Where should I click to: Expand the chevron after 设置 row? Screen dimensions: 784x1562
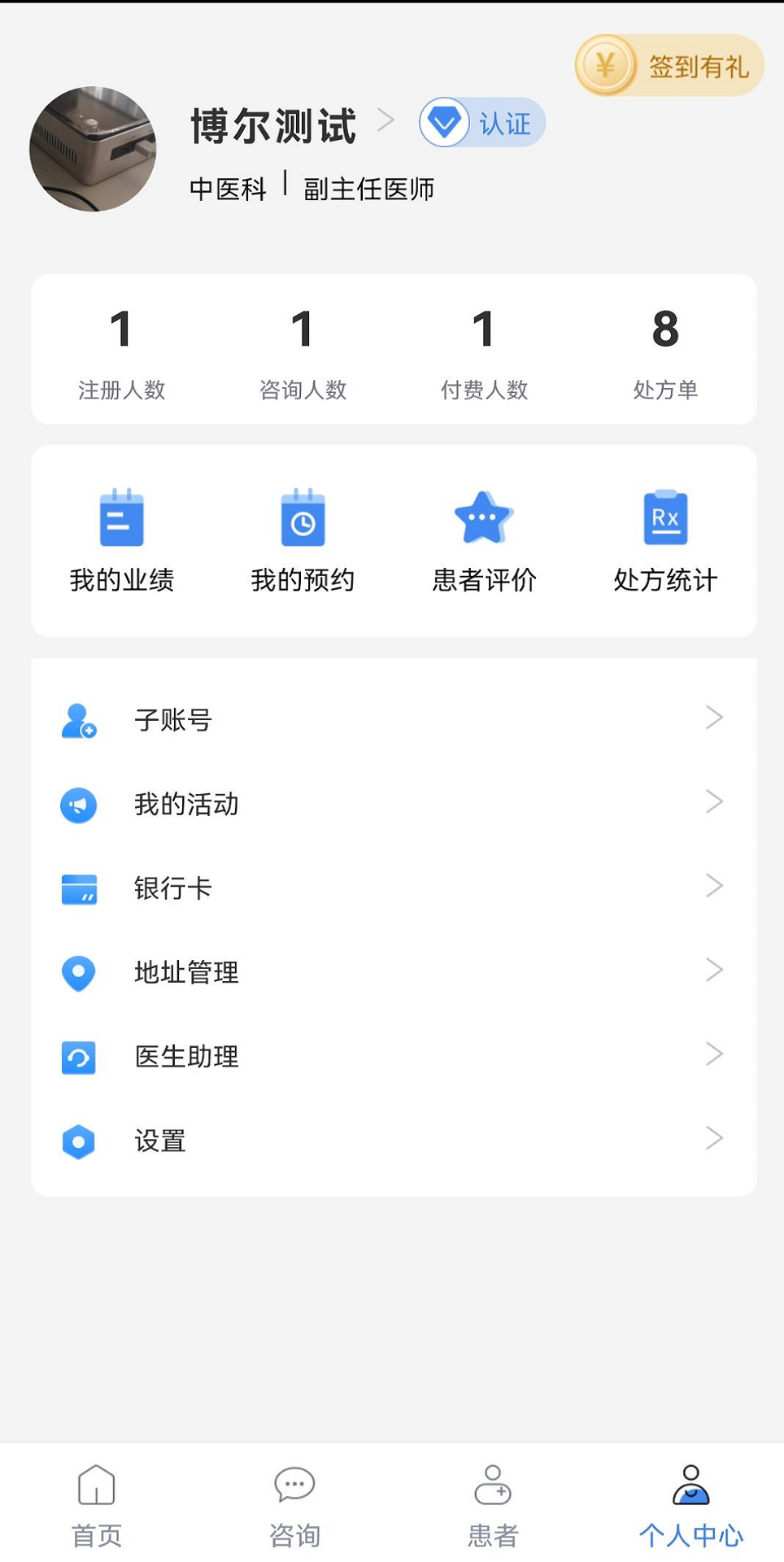[x=715, y=1138]
